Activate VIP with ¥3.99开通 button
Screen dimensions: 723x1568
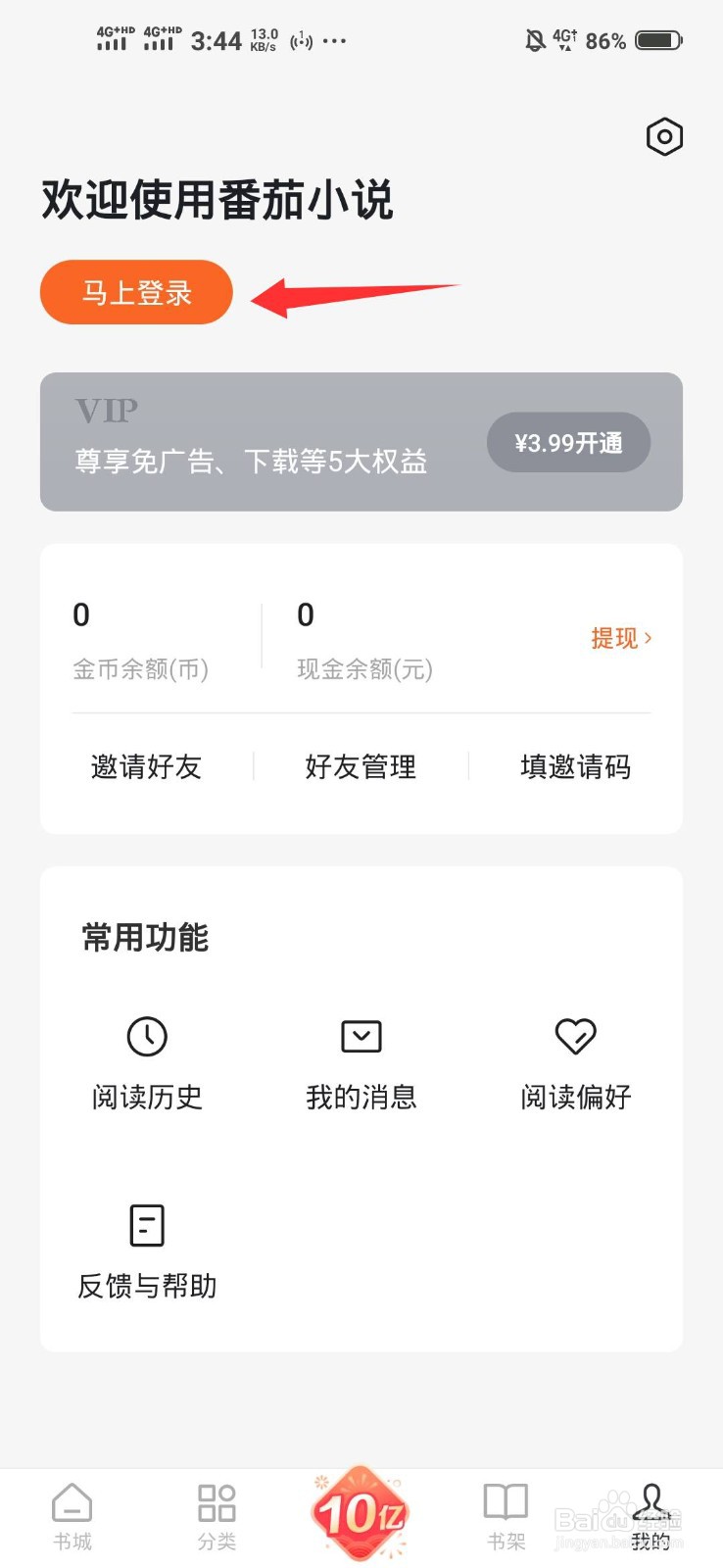pyautogui.click(x=568, y=442)
